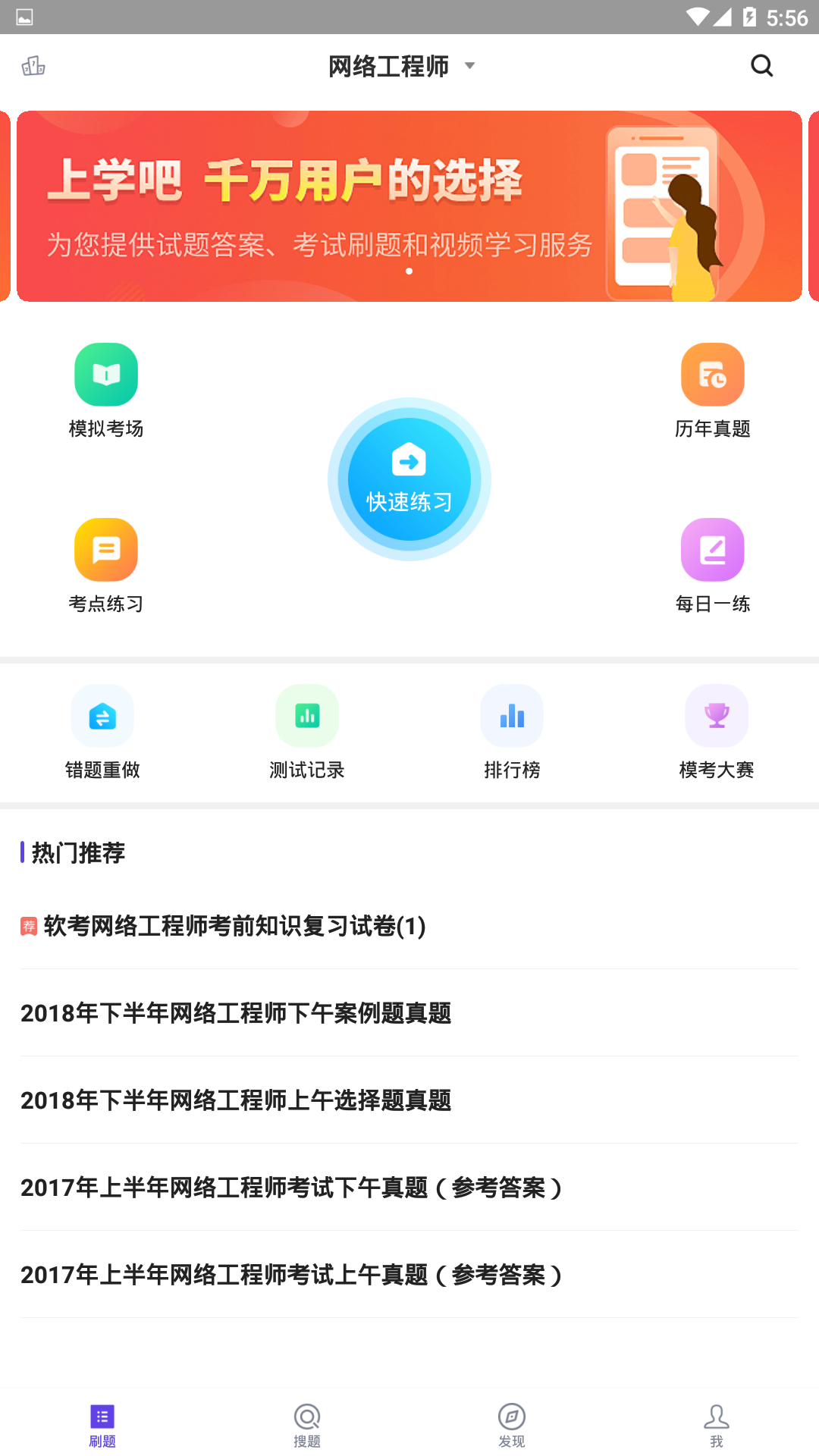This screenshot has height=1456, width=819.
Task: Open the search icon in top bar
Action: pyautogui.click(x=761, y=66)
